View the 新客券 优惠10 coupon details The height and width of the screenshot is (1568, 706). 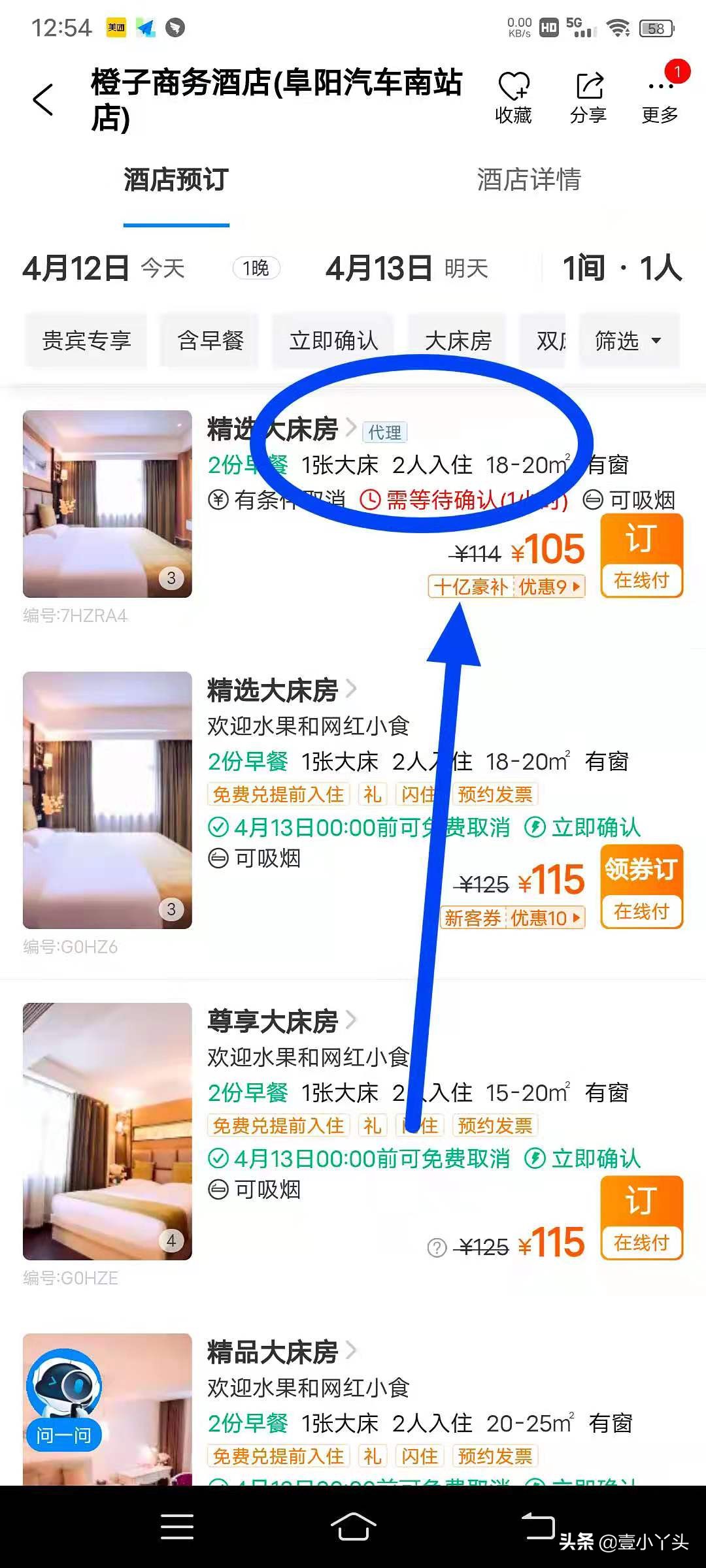(x=512, y=918)
